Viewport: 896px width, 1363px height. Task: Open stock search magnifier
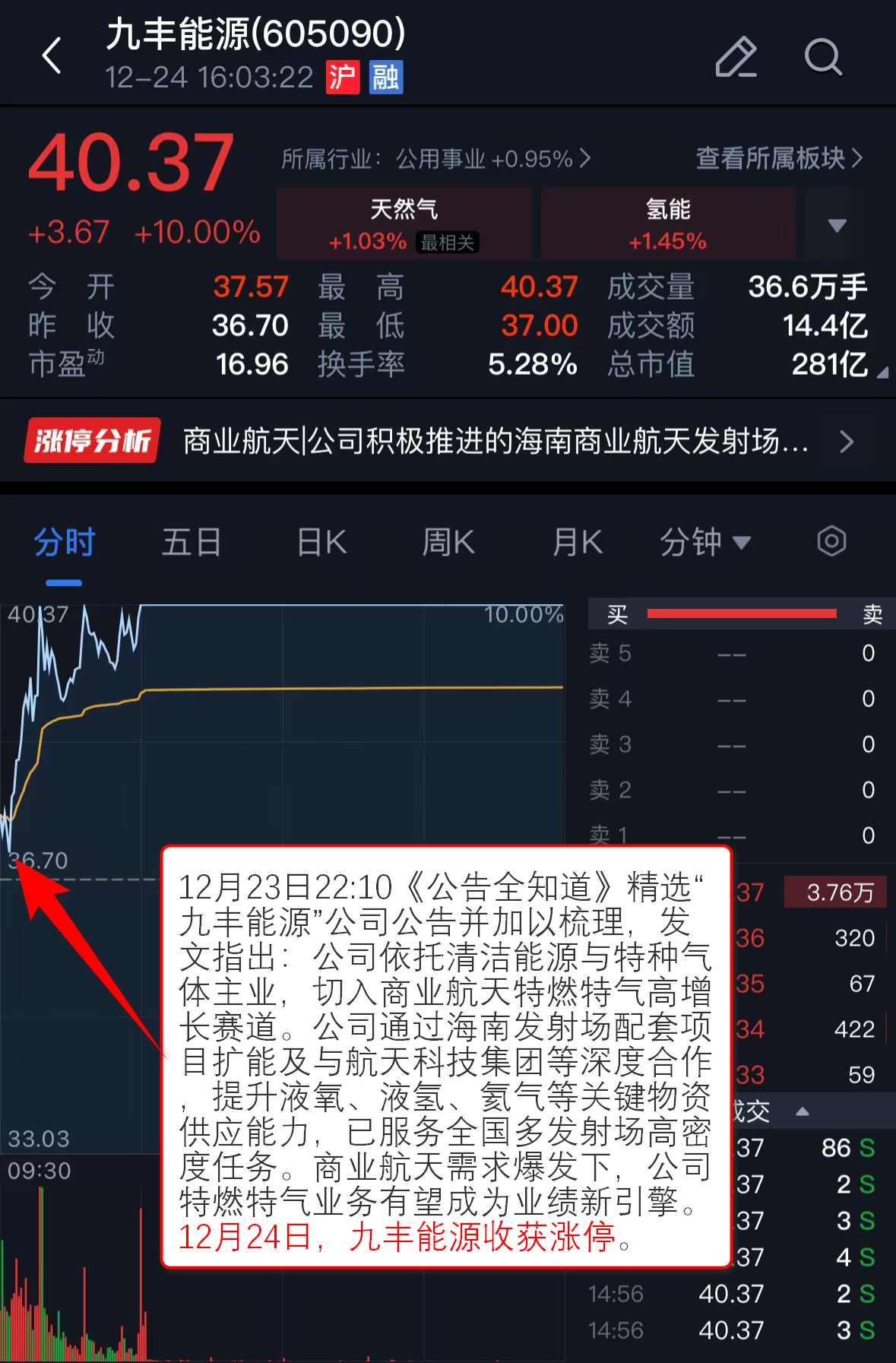pyautogui.click(x=823, y=57)
